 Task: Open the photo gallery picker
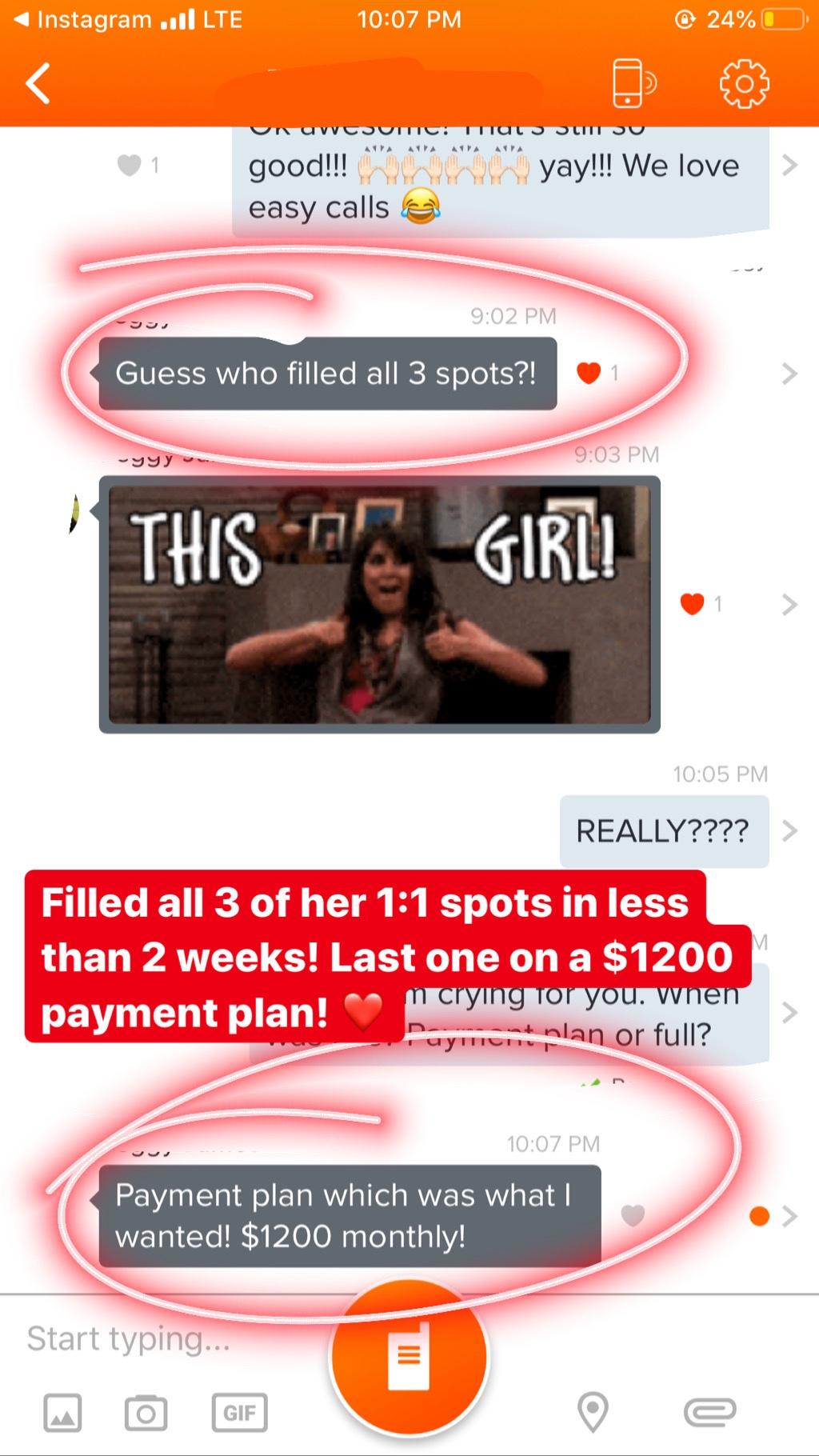click(62, 1413)
